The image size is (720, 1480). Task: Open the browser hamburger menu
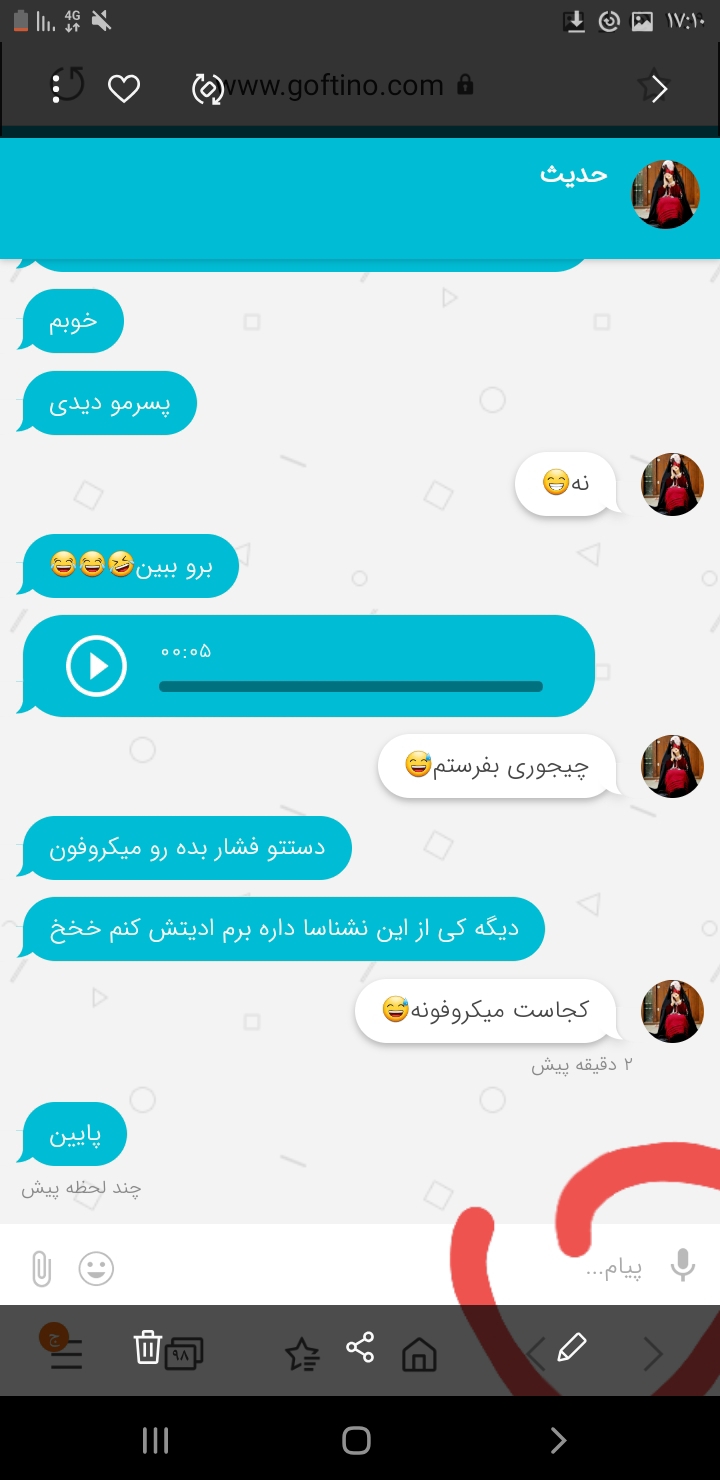[x=66, y=1354]
